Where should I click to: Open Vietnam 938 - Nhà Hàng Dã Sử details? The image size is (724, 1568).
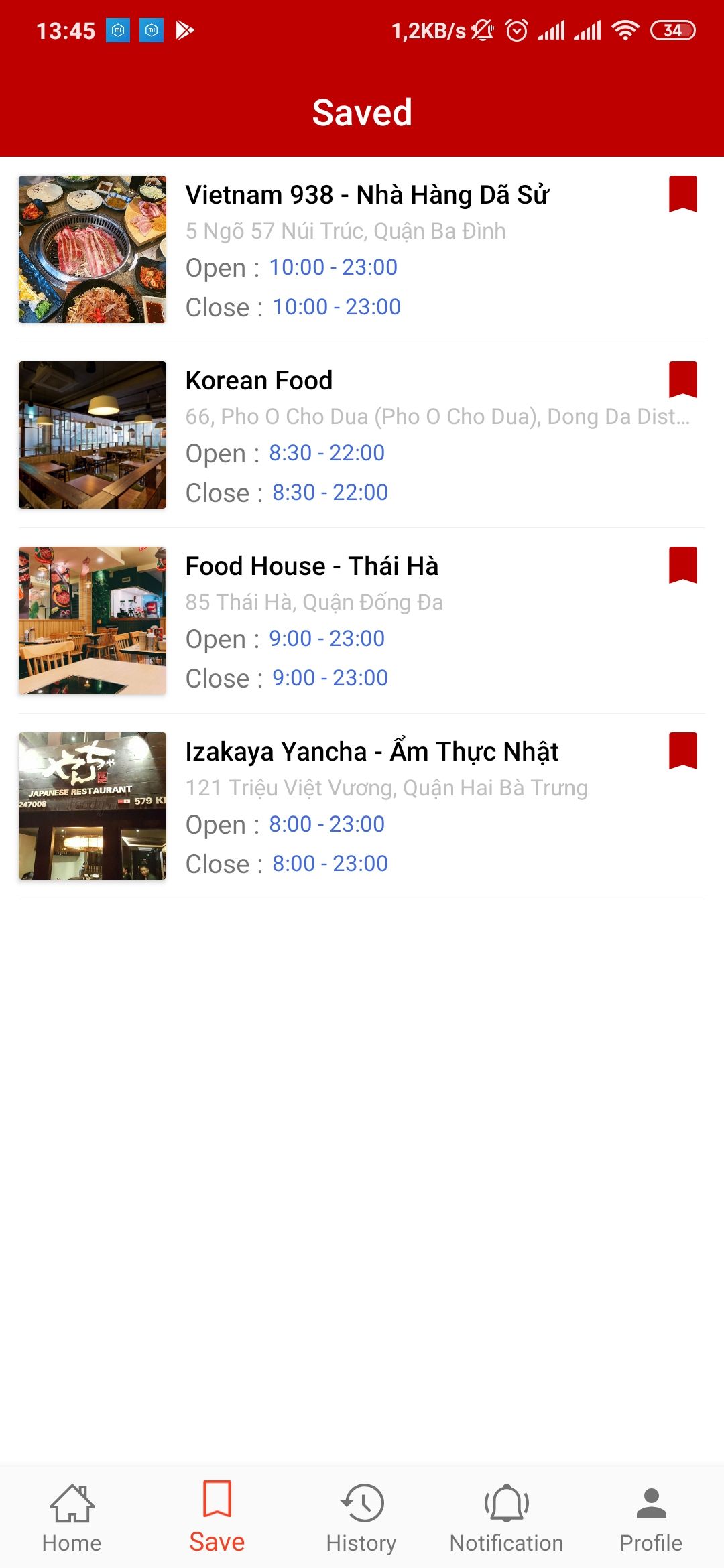[367, 195]
